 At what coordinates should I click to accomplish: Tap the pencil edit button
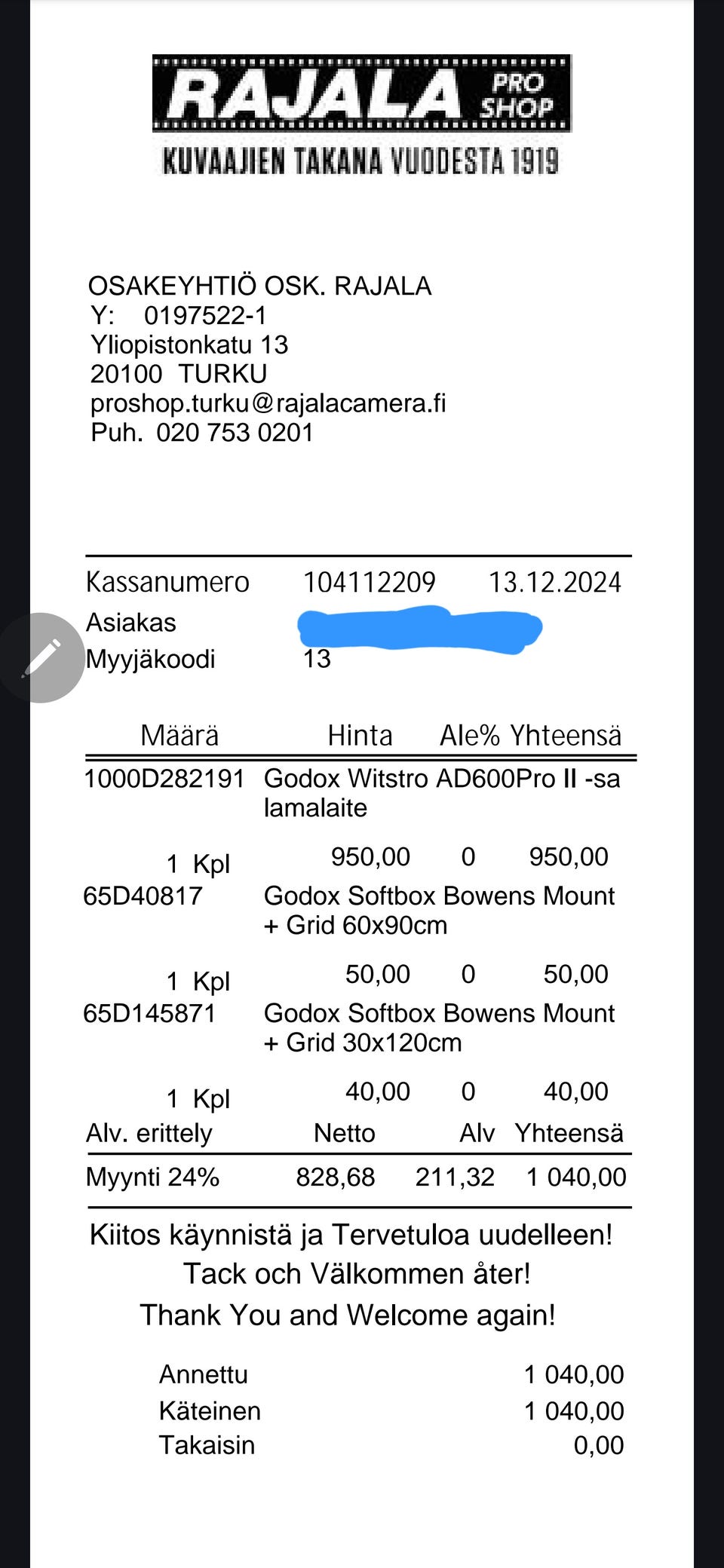point(41,657)
